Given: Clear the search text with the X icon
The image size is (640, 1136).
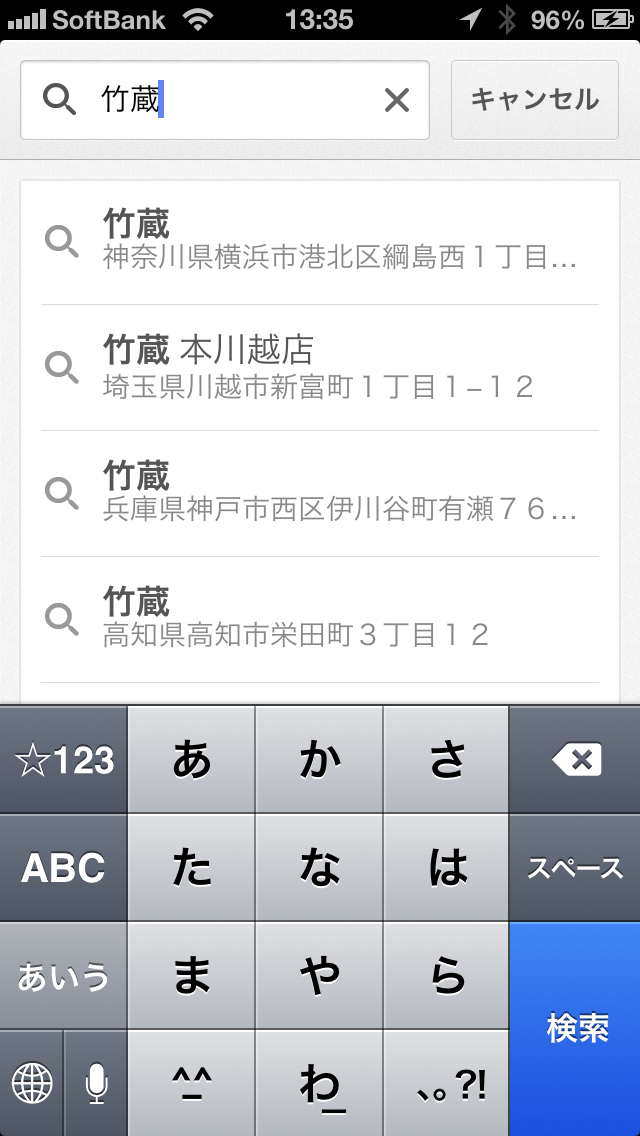Looking at the screenshot, I should pos(397,100).
